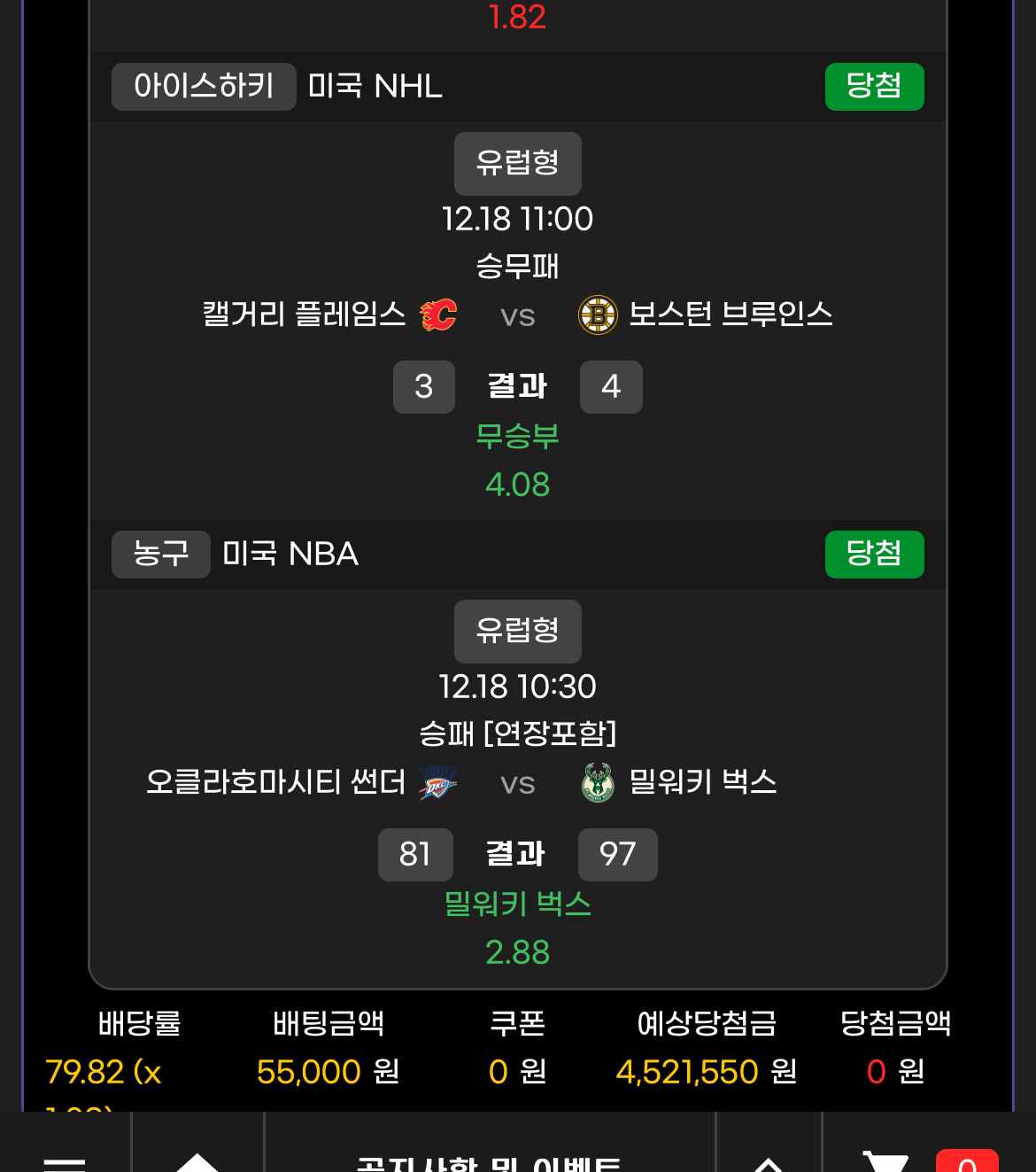The width and height of the screenshot is (1036, 1172).
Task: Open 공지사항 및 이벤트 section
Action: (489, 1162)
